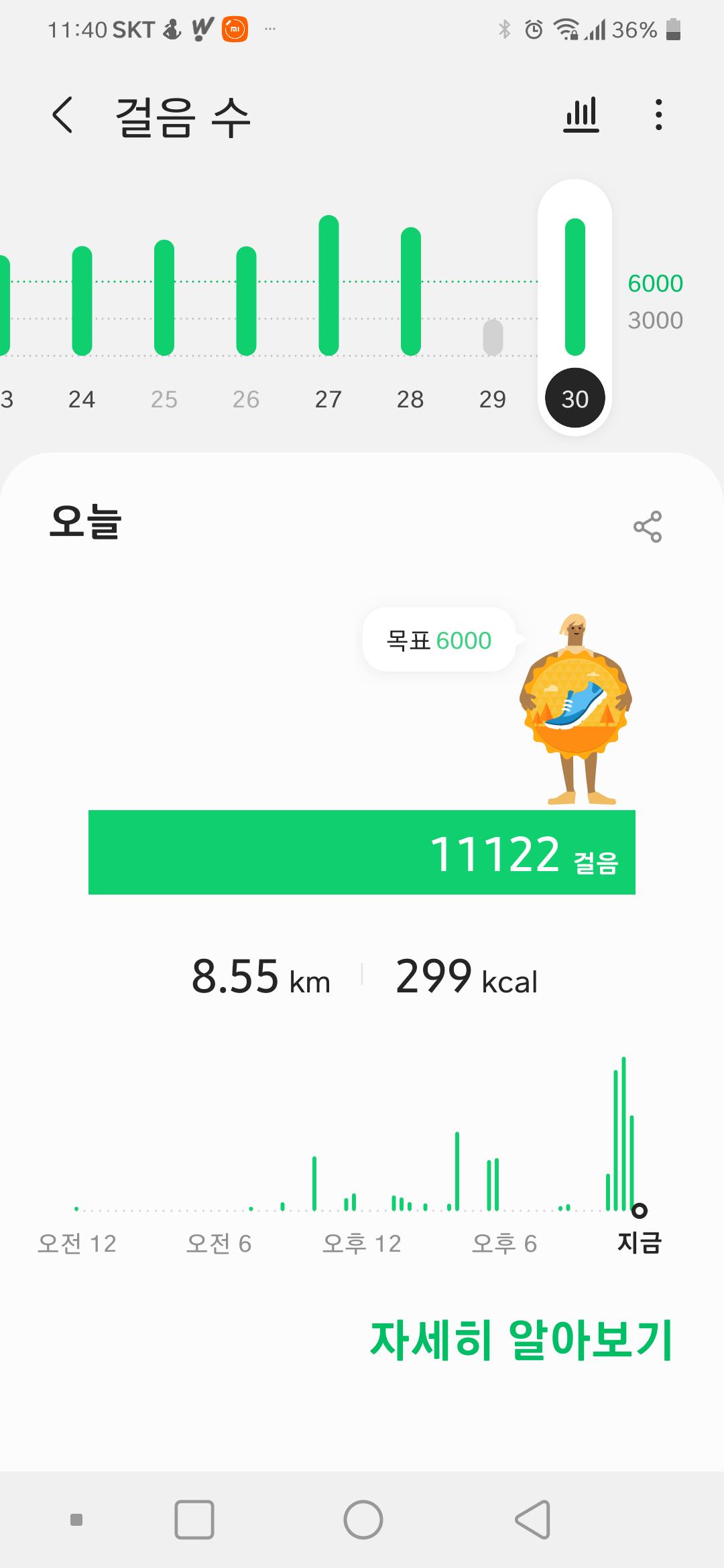Share today's step record
This screenshot has height=1568, width=724.
647,527
